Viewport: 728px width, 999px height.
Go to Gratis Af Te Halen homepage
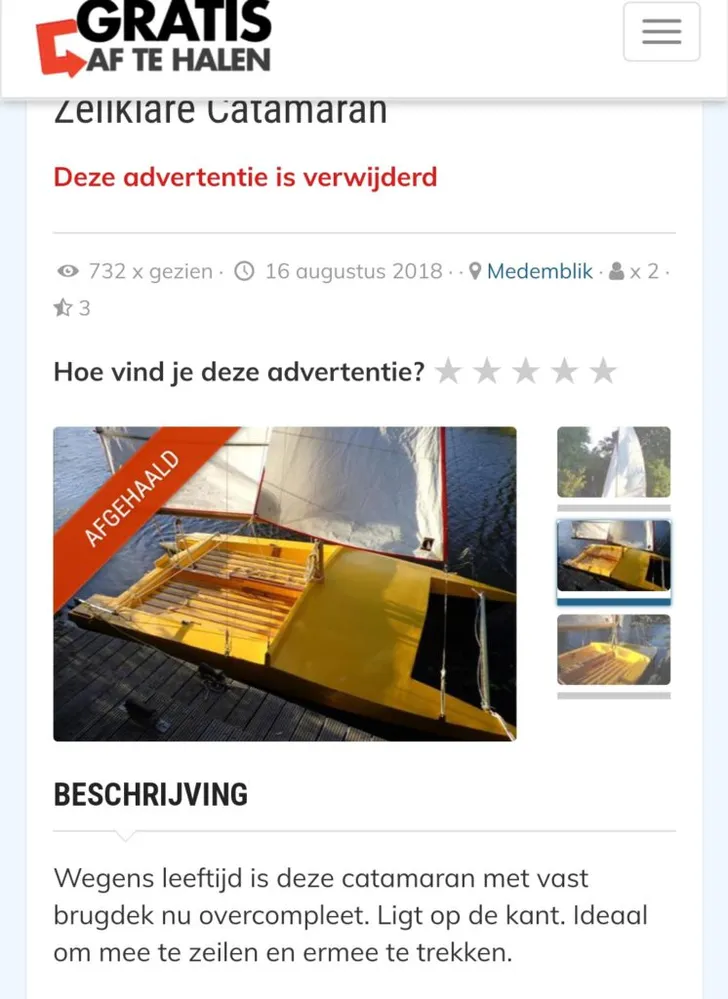pos(154,40)
